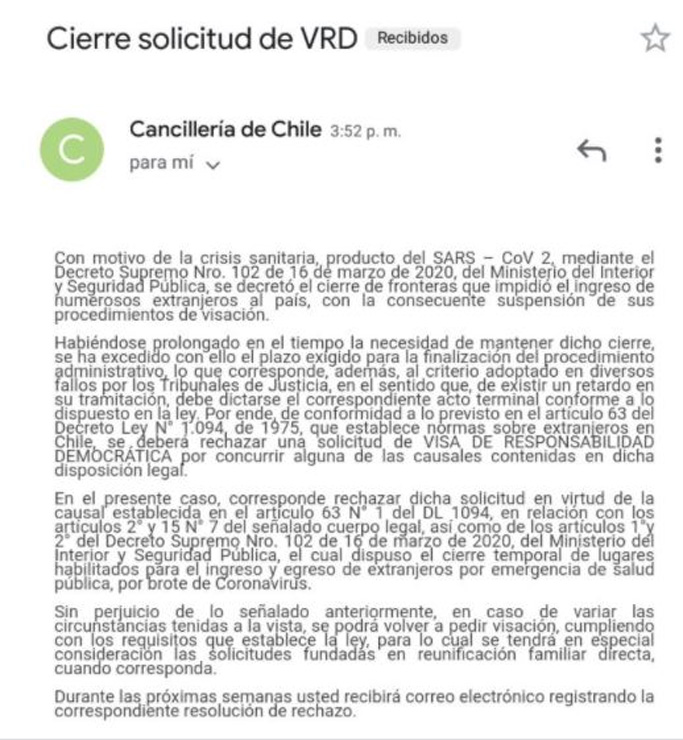Tap the Recibidos label chip
683x740 pixels.
pyautogui.click(x=412, y=39)
